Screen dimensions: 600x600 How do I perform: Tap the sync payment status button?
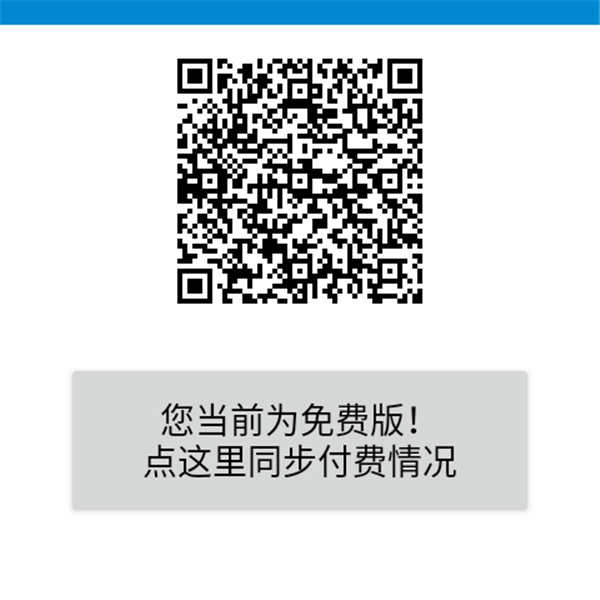(299, 441)
